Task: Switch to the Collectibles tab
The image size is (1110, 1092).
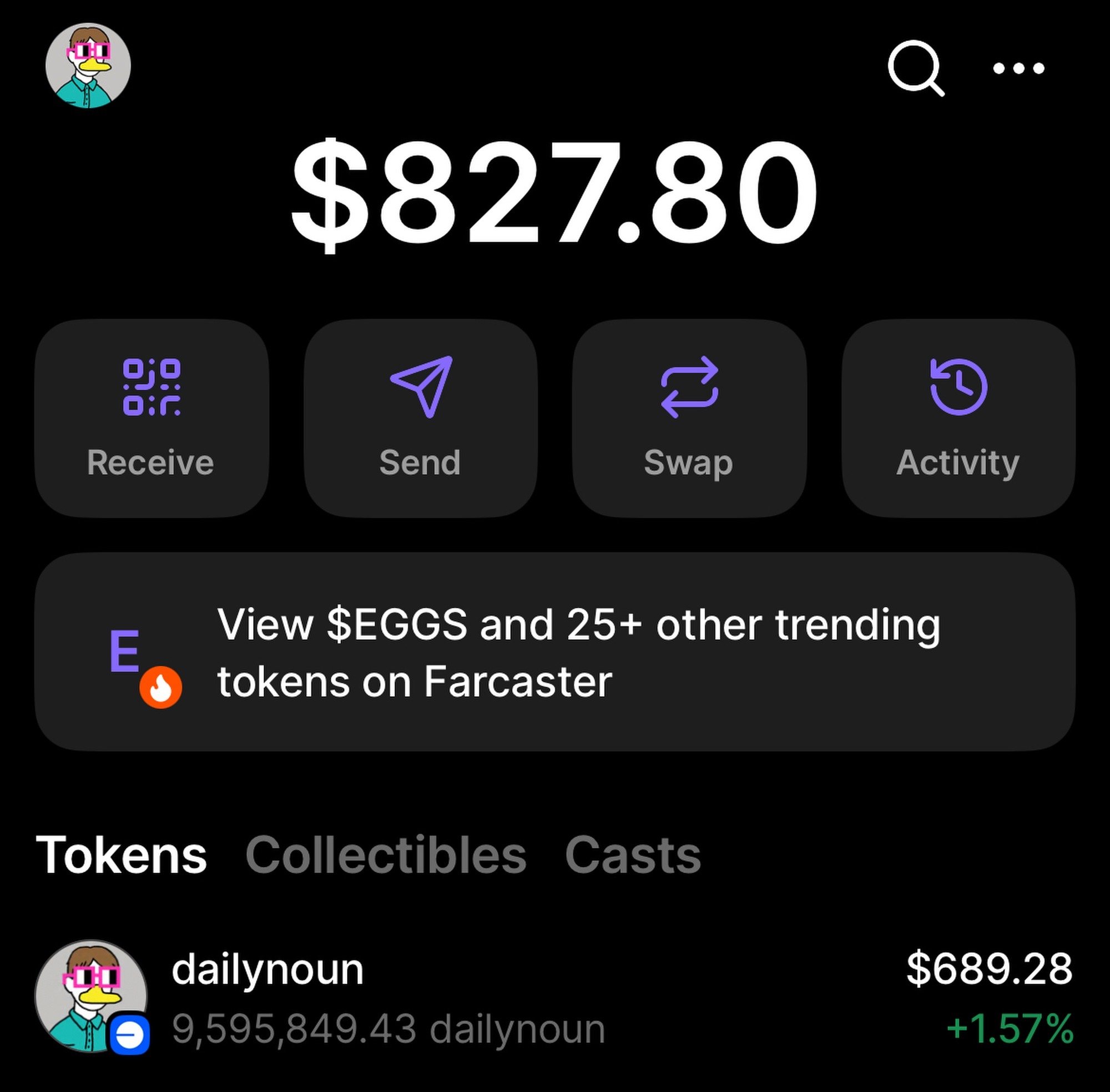Action: click(385, 855)
